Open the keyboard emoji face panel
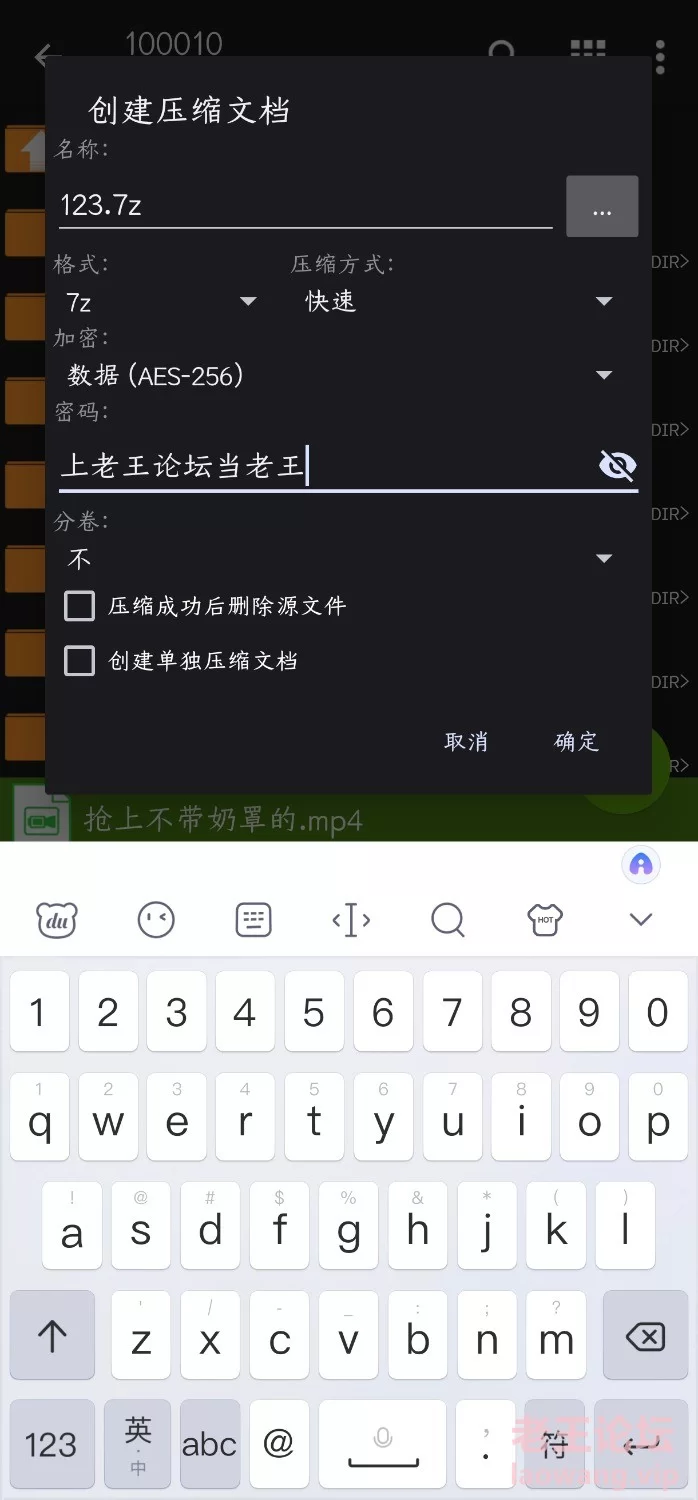698x1500 pixels. point(156,919)
